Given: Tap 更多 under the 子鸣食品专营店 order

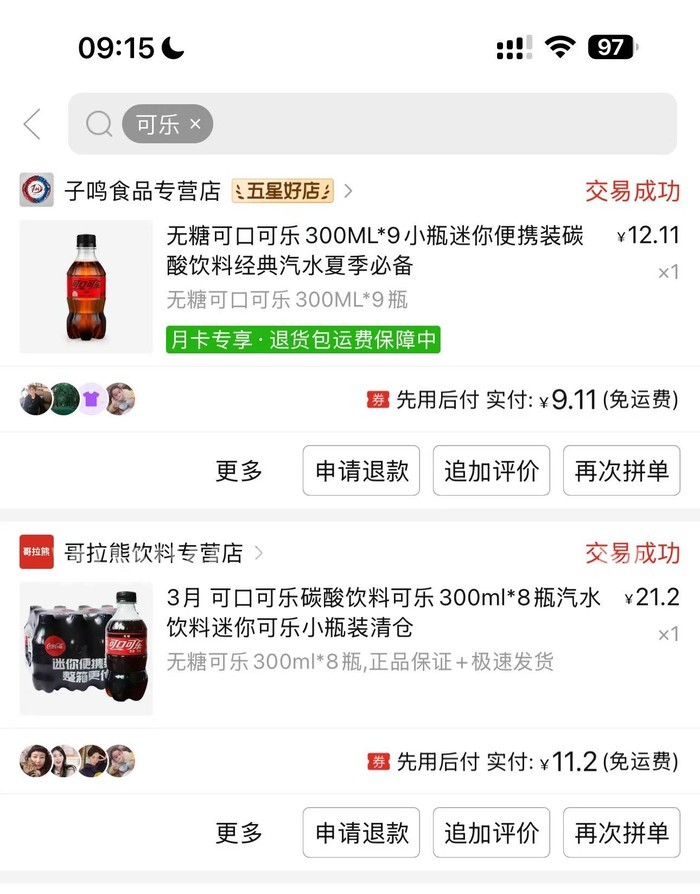Looking at the screenshot, I should 239,471.
